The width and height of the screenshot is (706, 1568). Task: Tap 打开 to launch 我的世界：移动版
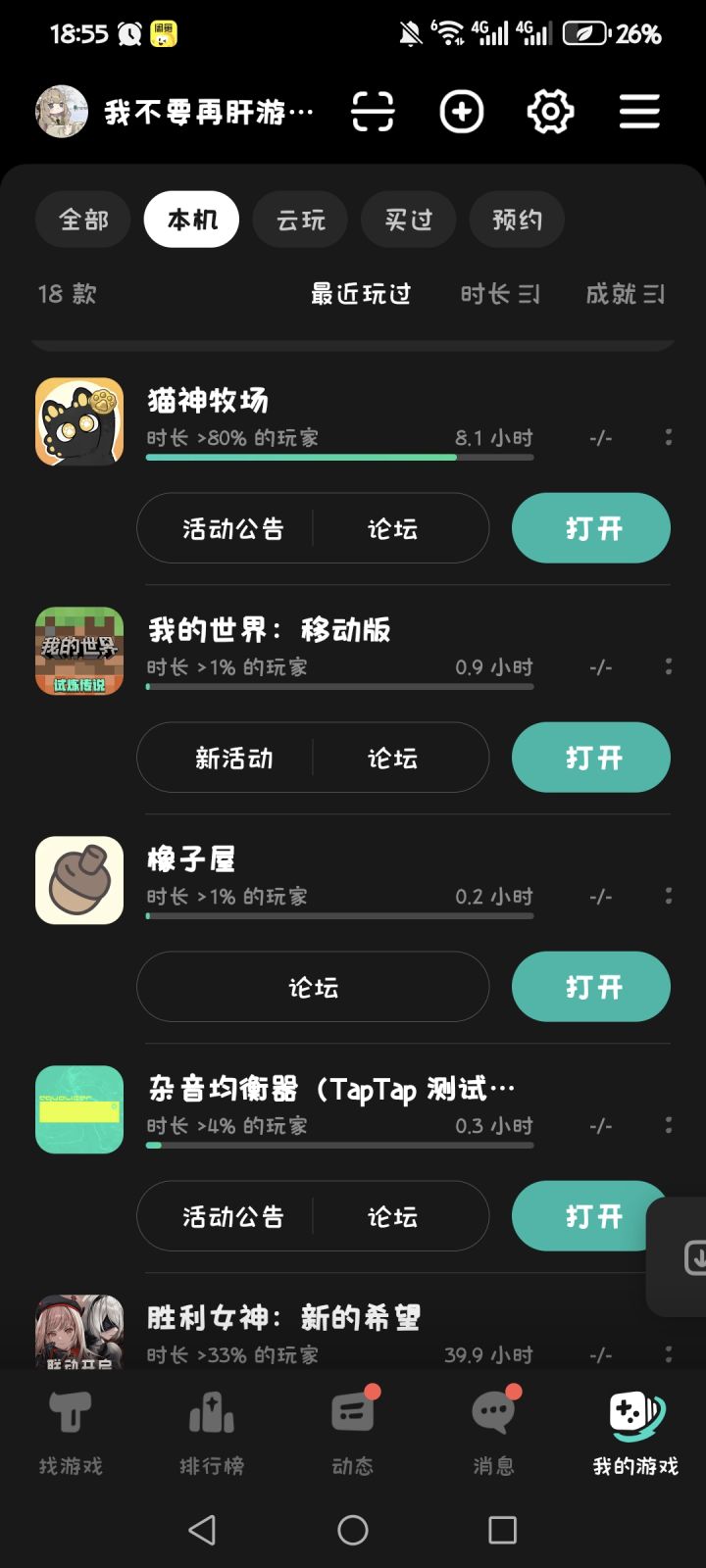coord(590,757)
